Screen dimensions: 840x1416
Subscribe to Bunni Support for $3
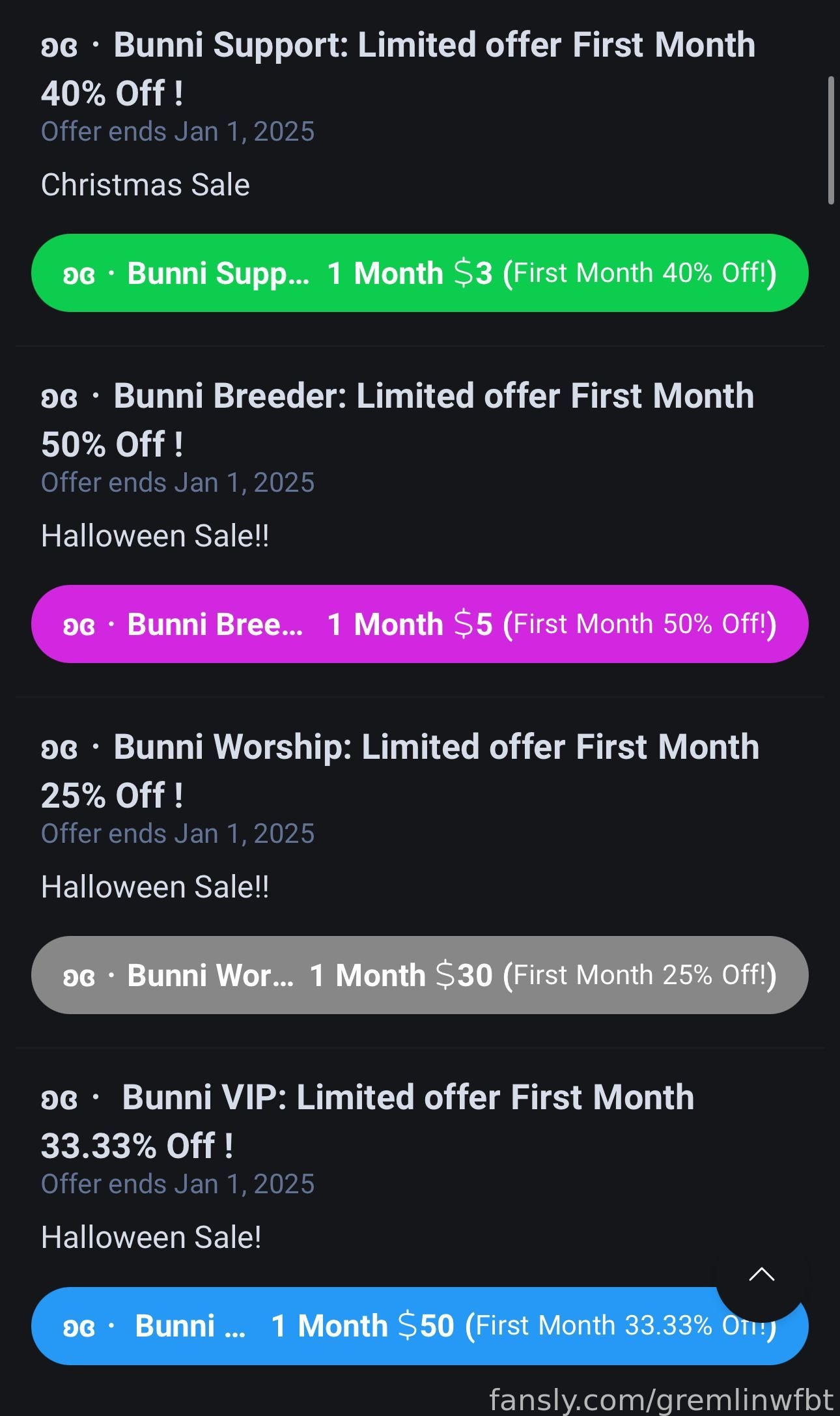(419, 273)
